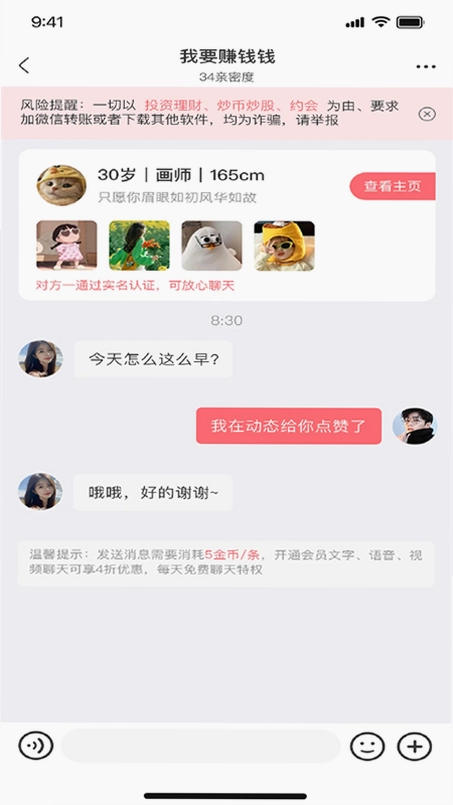Switch to voice message input
The image size is (453, 805).
[x=36, y=745]
